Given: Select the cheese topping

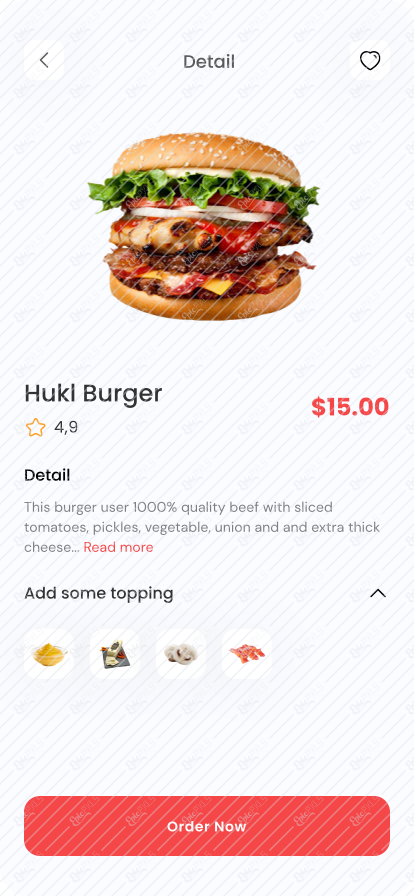Looking at the screenshot, I should [x=115, y=654].
